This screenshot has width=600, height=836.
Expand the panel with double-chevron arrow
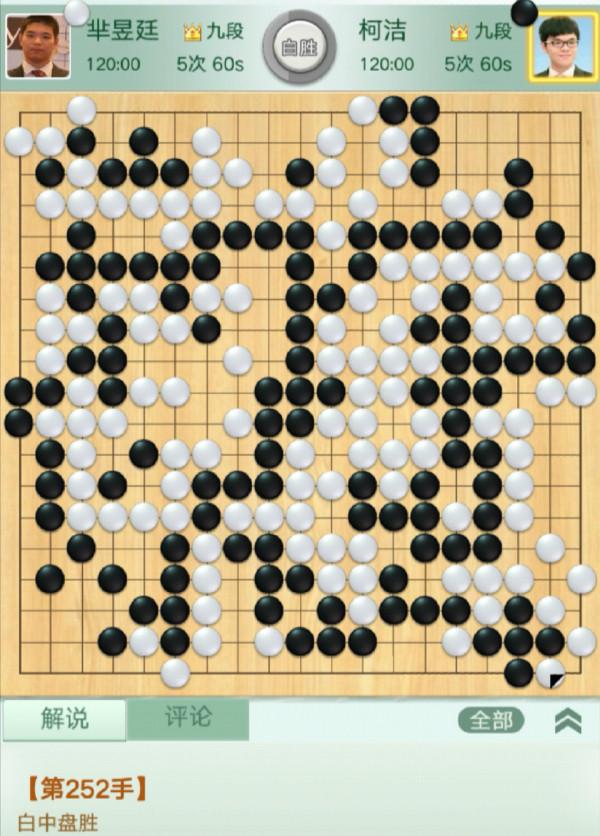tap(568, 720)
